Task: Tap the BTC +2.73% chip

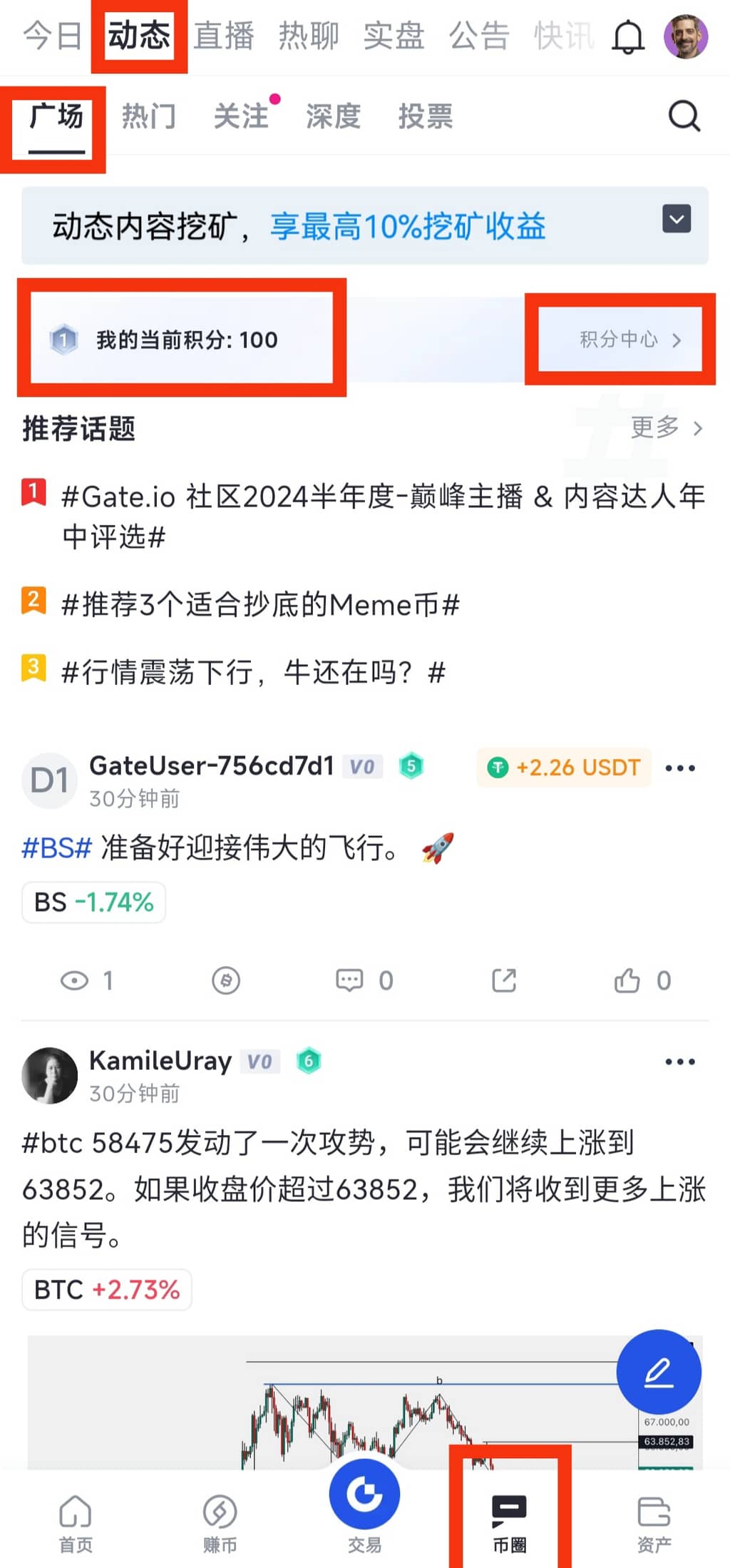Action: coord(107,1290)
